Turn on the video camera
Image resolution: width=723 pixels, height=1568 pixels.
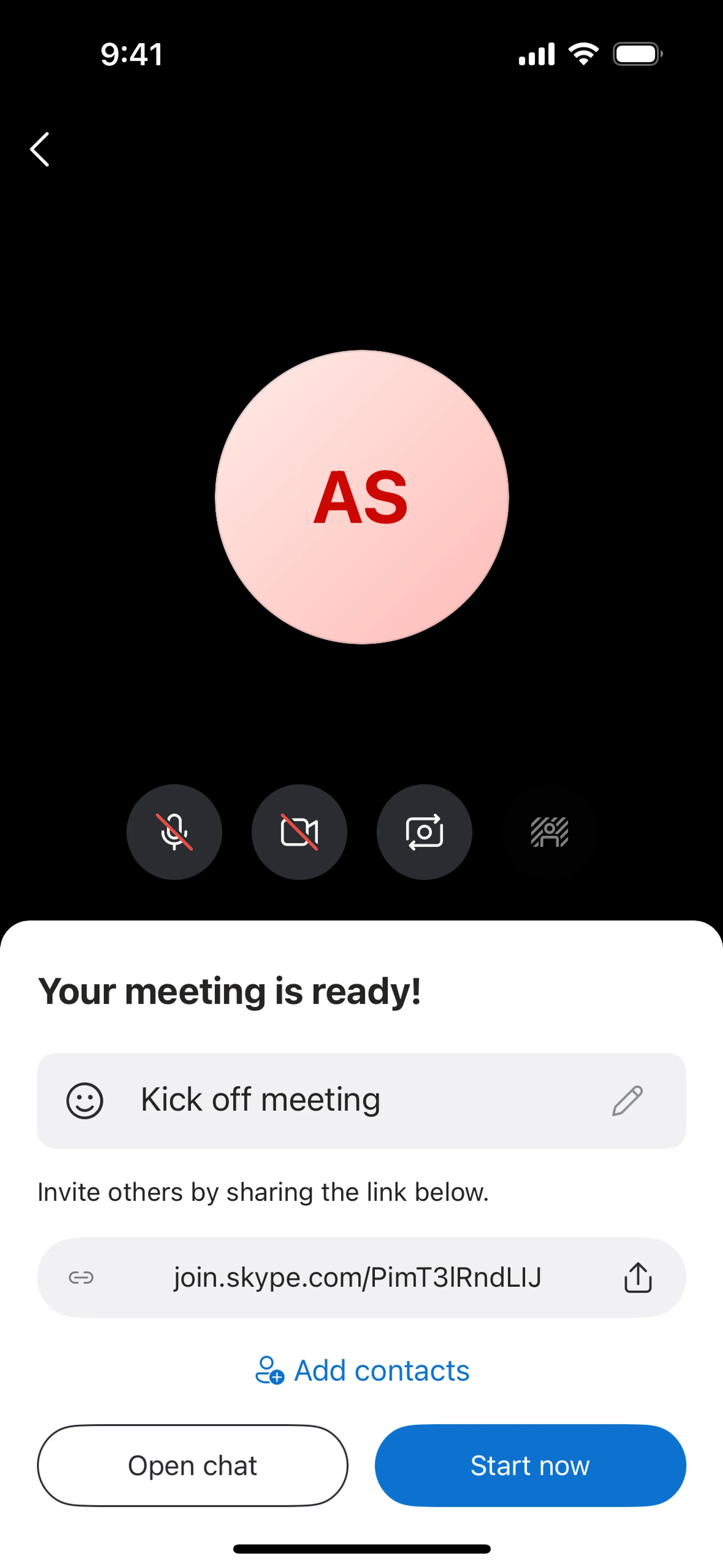click(x=299, y=831)
